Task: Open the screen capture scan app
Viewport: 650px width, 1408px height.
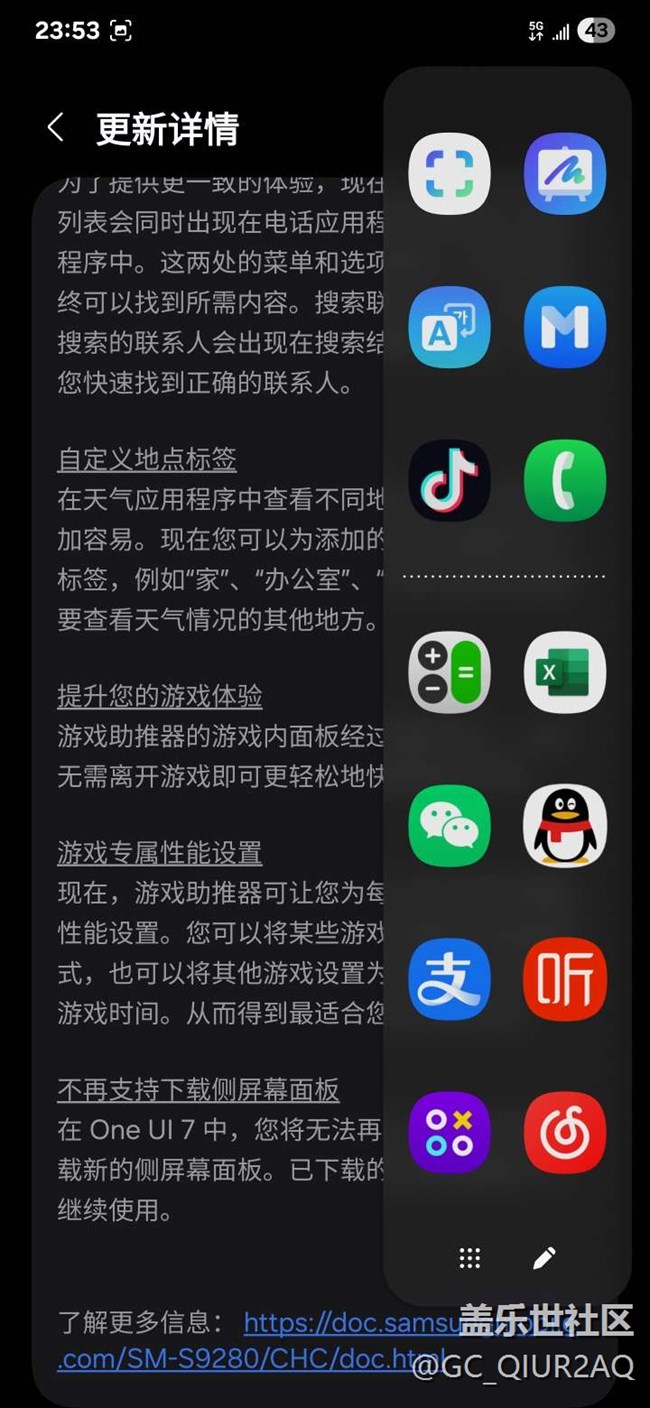Action: point(449,174)
